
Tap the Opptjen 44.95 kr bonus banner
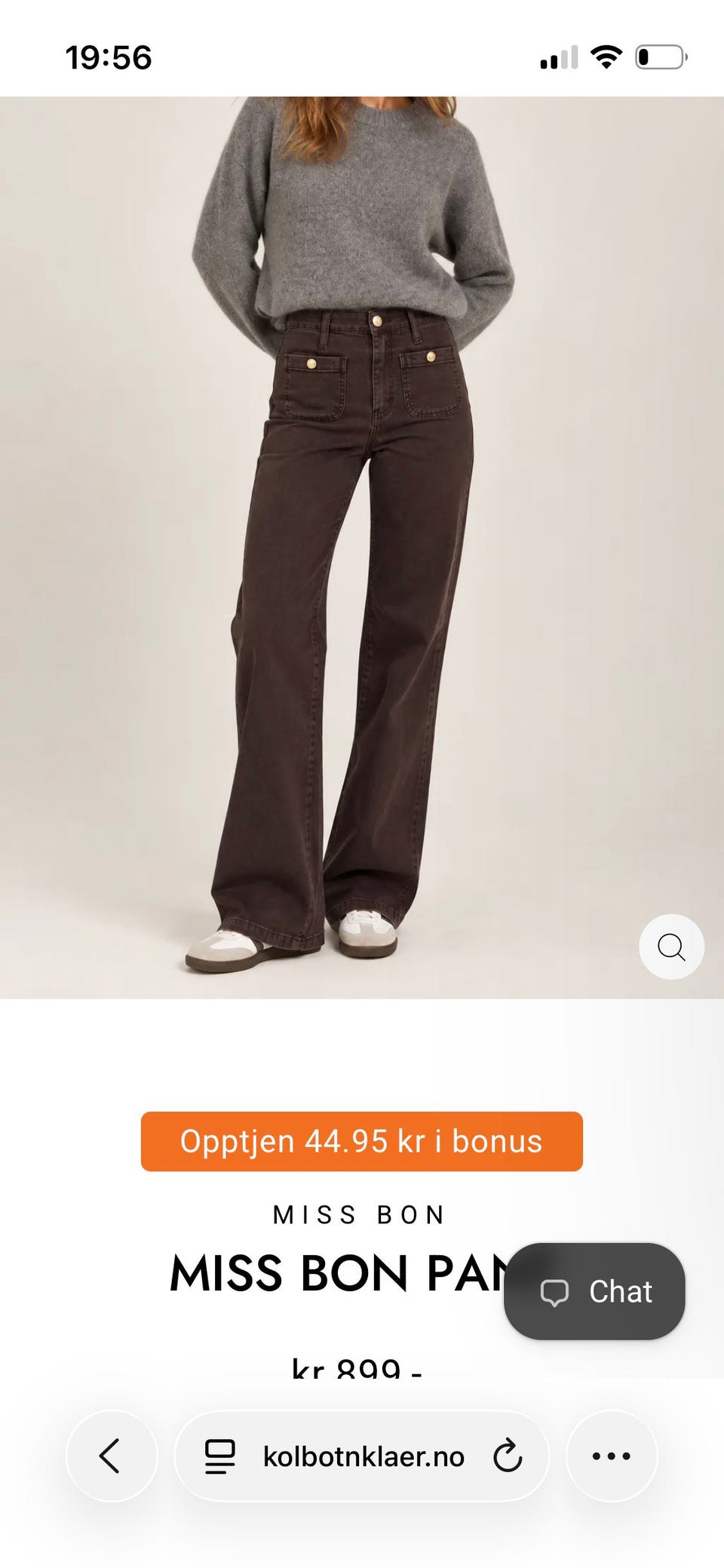(362, 1141)
